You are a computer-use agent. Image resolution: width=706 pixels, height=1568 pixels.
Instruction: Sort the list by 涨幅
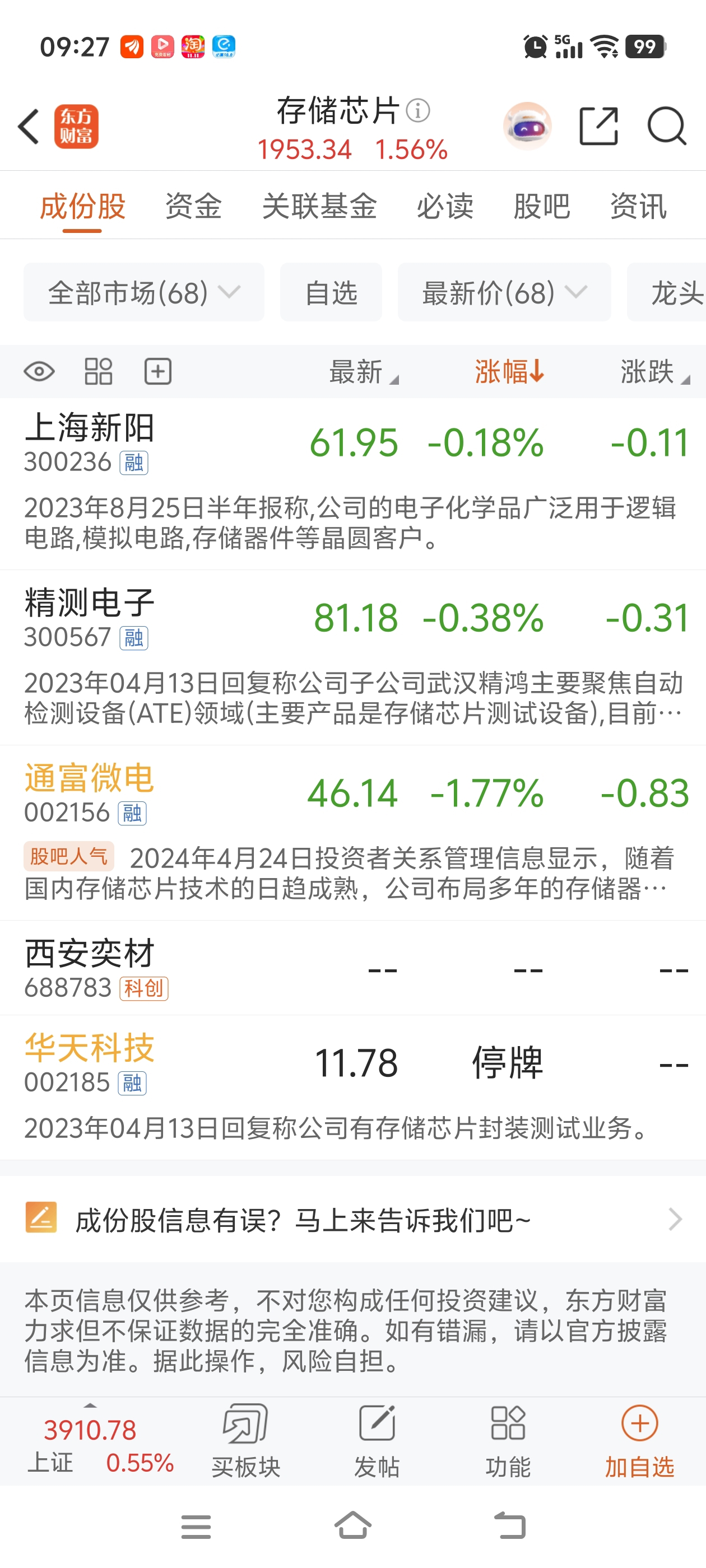[509, 371]
